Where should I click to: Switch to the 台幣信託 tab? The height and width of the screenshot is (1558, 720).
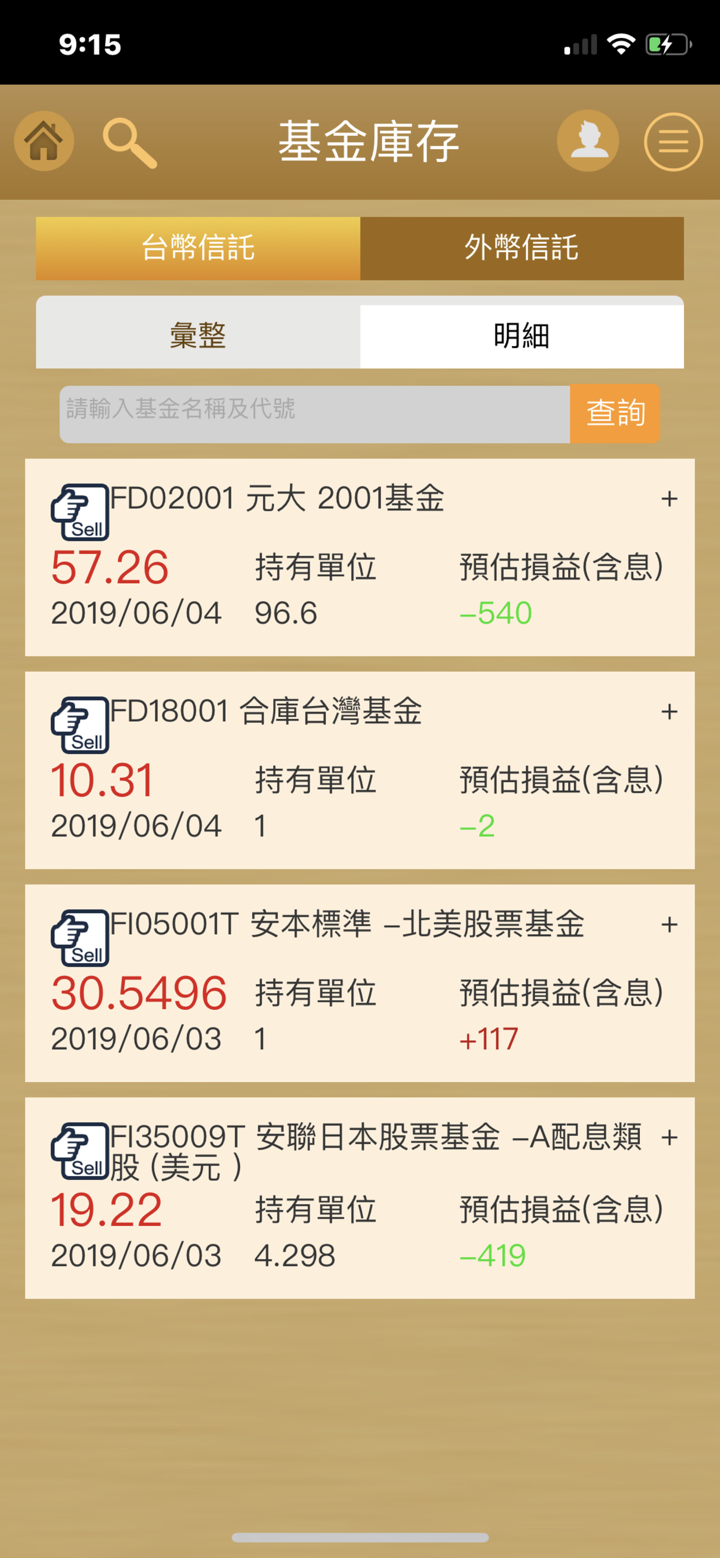pyautogui.click(x=198, y=248)
